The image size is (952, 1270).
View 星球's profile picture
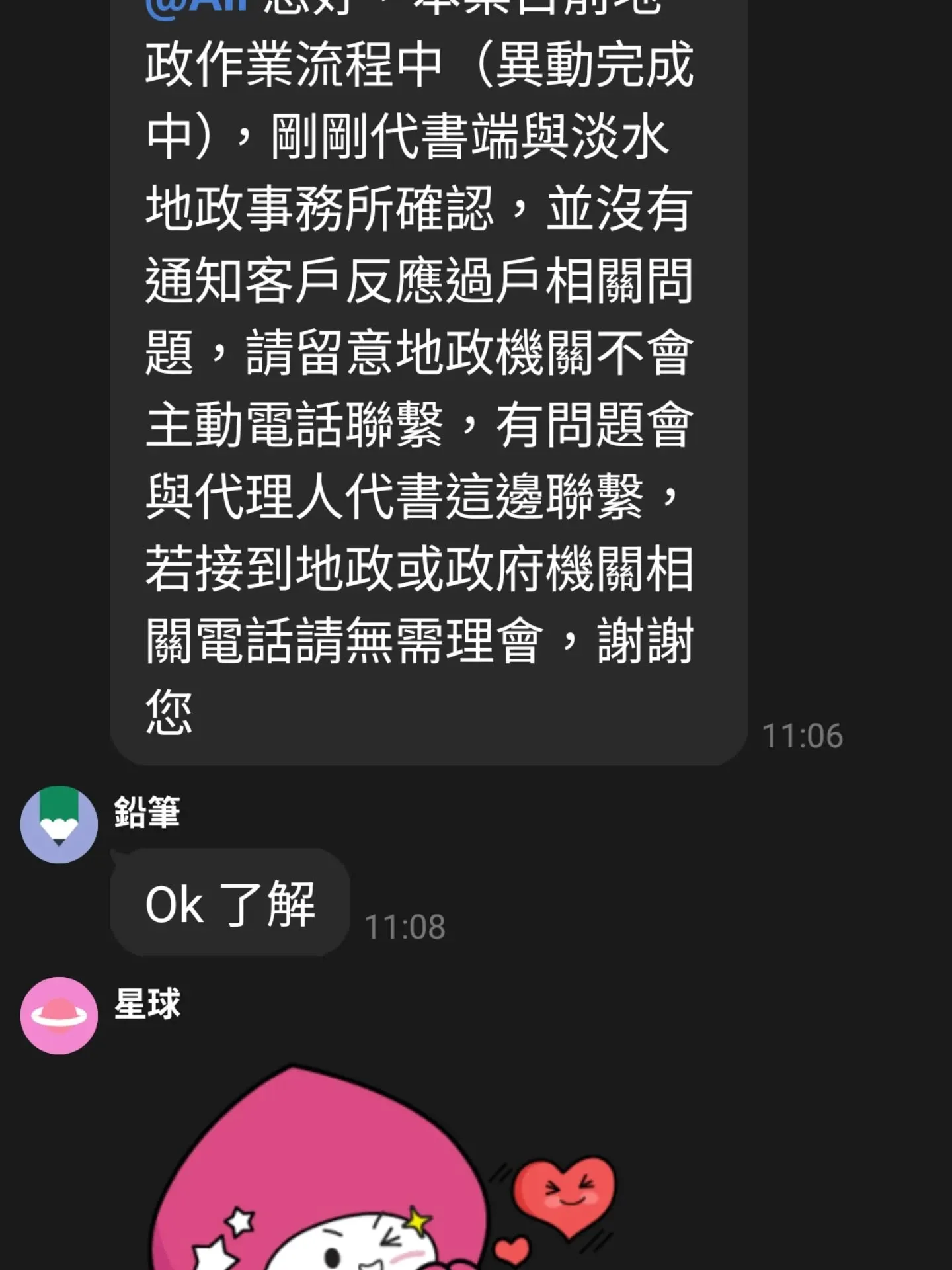pyautogui.click(x=59, y=1015)
